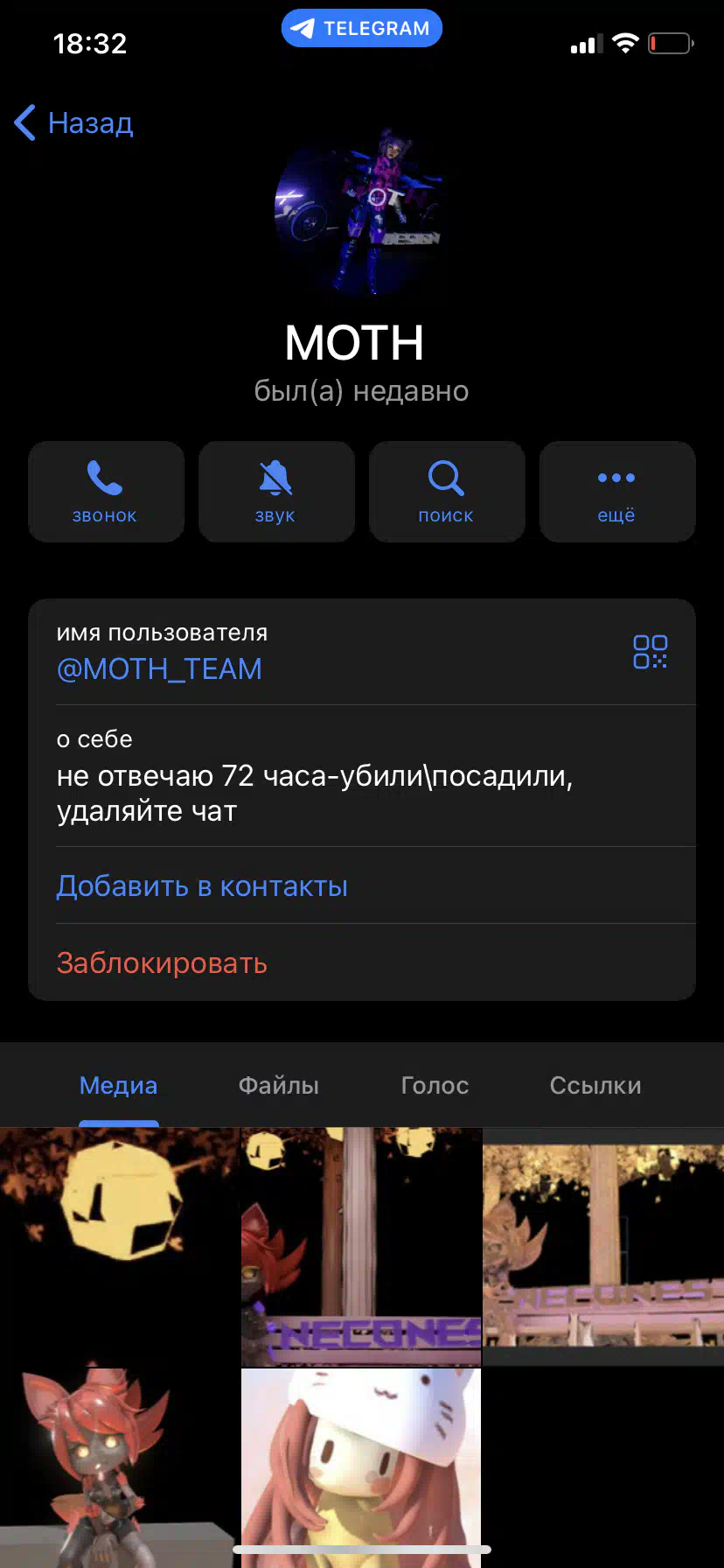Screen dimensions: 724x1568
Task: Open the lone red-haired figure media tile
Action: click(x=119, y=1468)
